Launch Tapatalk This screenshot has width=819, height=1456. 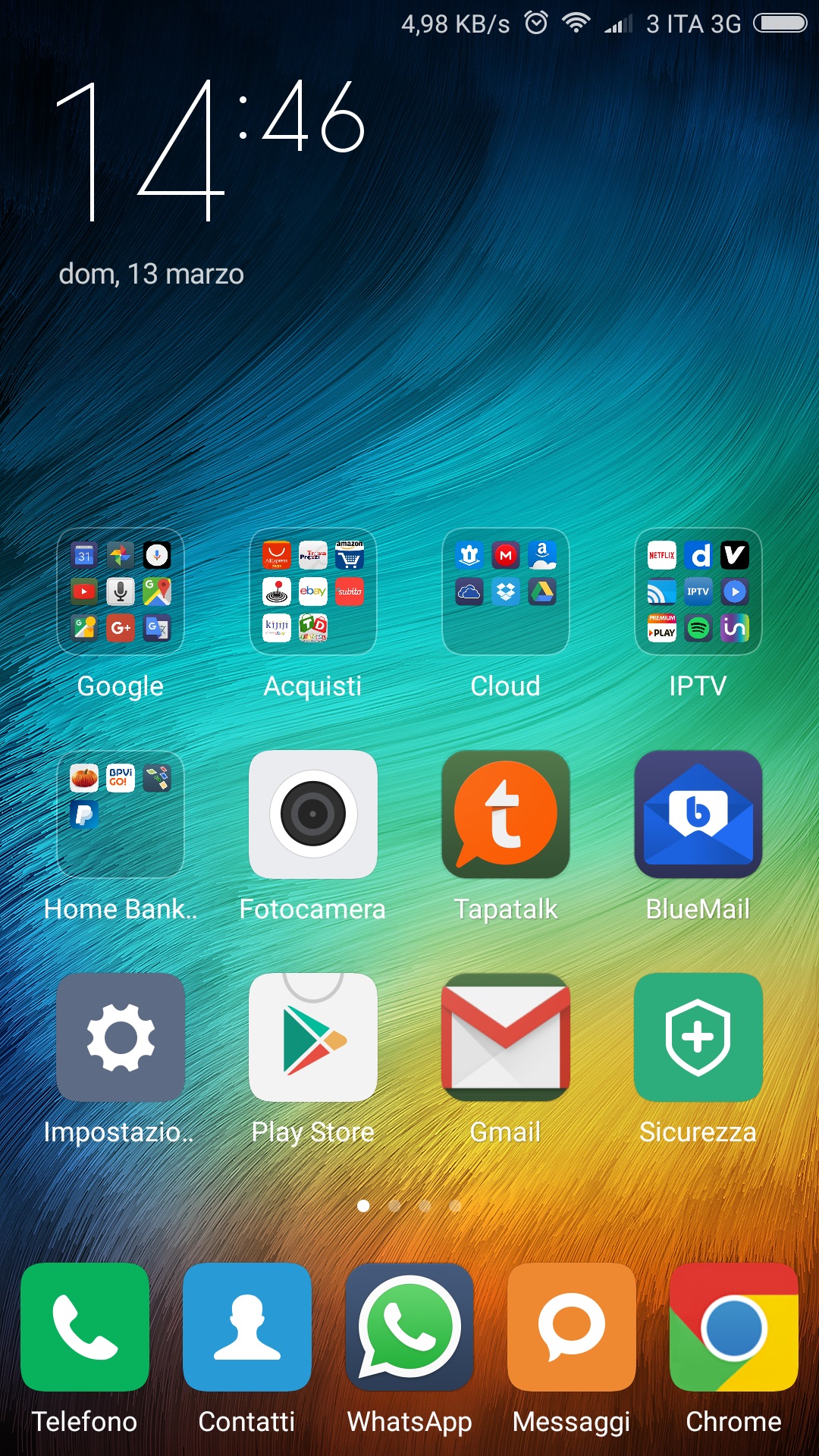point(506,814)
